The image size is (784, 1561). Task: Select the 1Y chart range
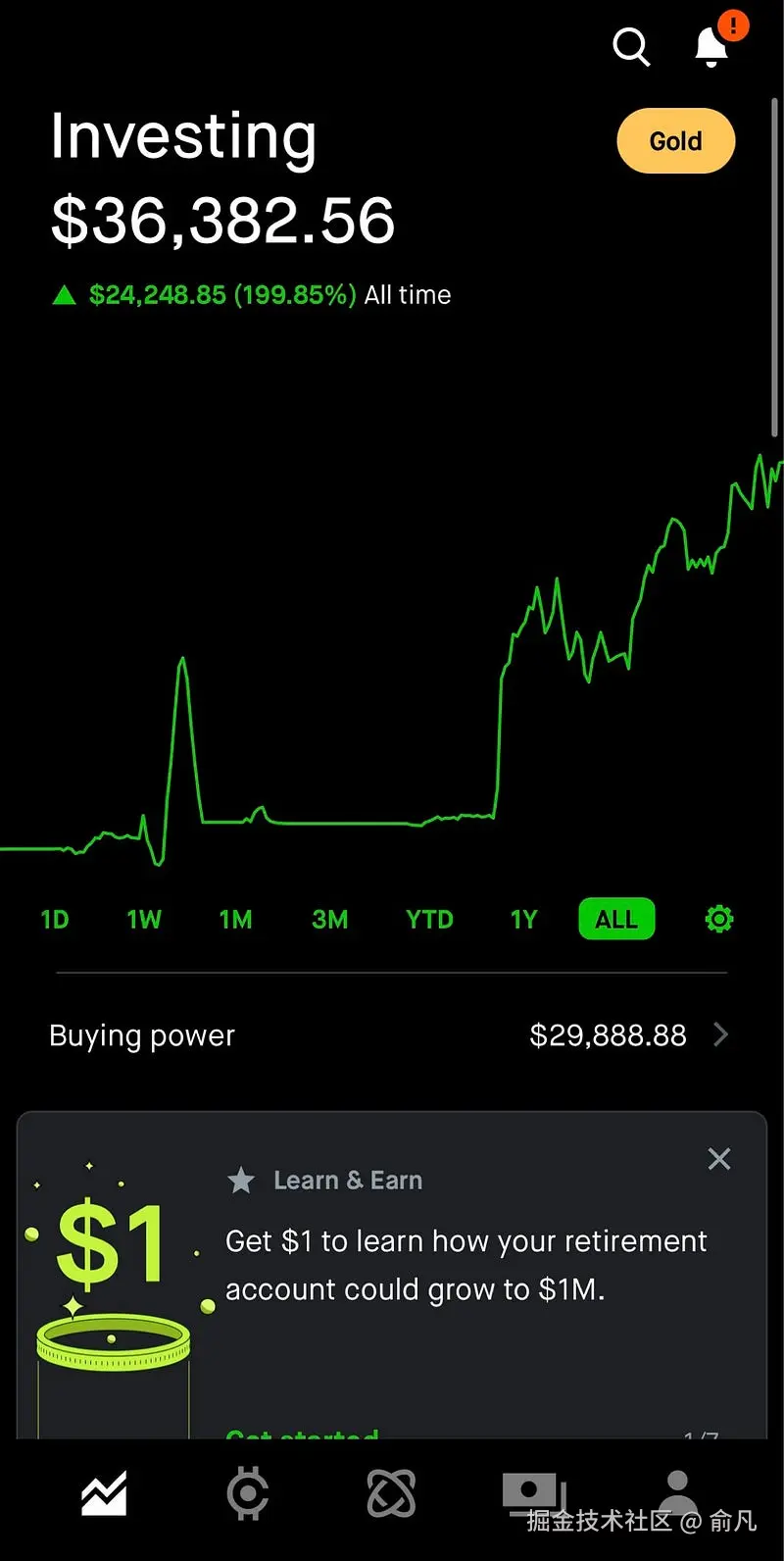[x=524, y=920]
